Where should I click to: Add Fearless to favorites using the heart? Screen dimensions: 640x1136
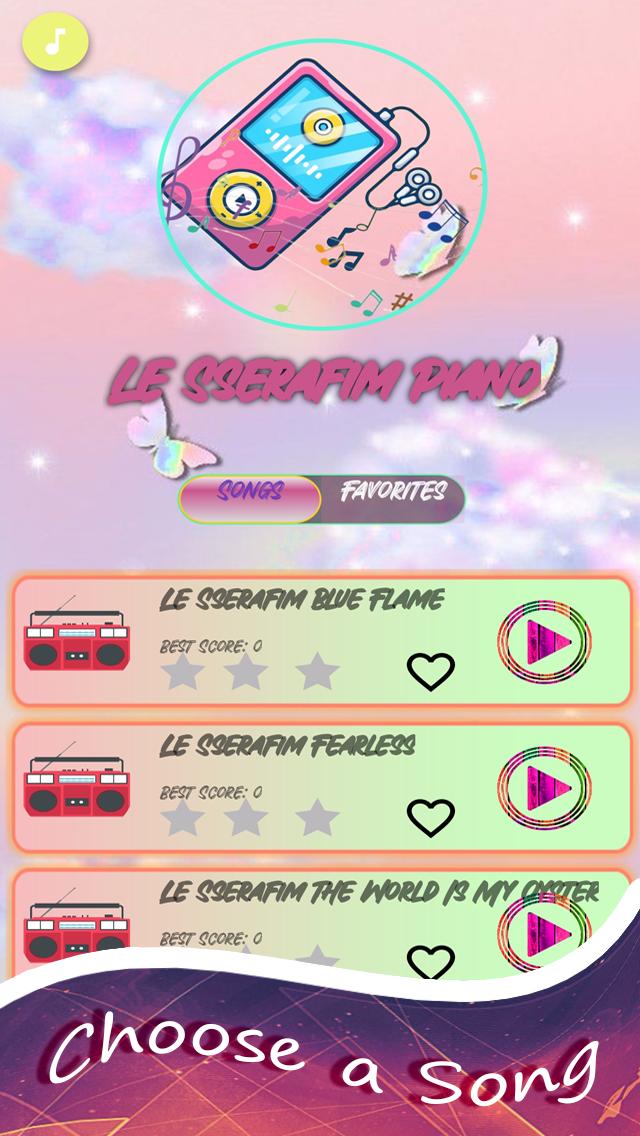(431, 818)
